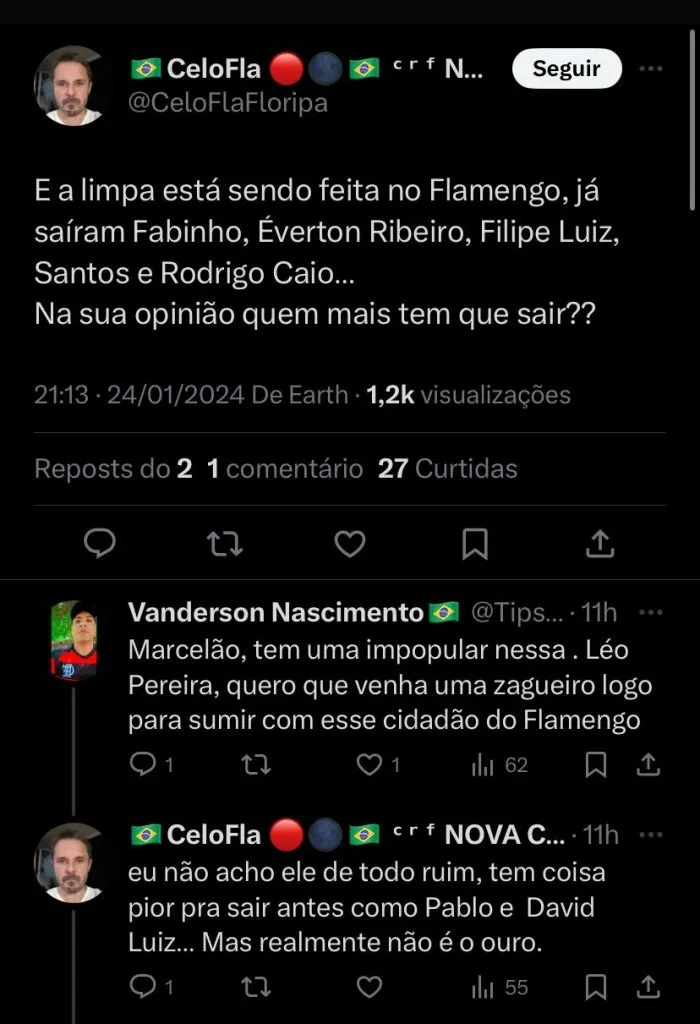Open @CeloFlaFloripa handle in the post header
This screenshot has width=700, height=1024.
click(x=229, y=102)
